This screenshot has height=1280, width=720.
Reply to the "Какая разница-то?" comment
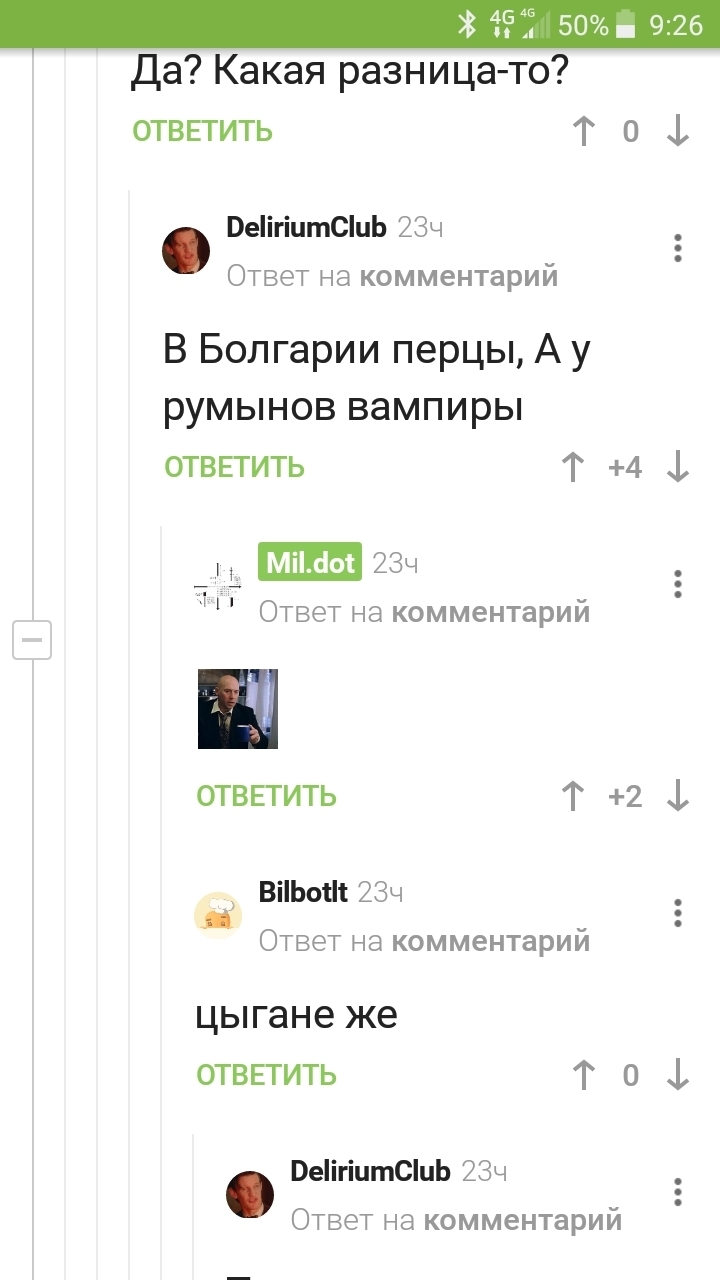point(202,131)
